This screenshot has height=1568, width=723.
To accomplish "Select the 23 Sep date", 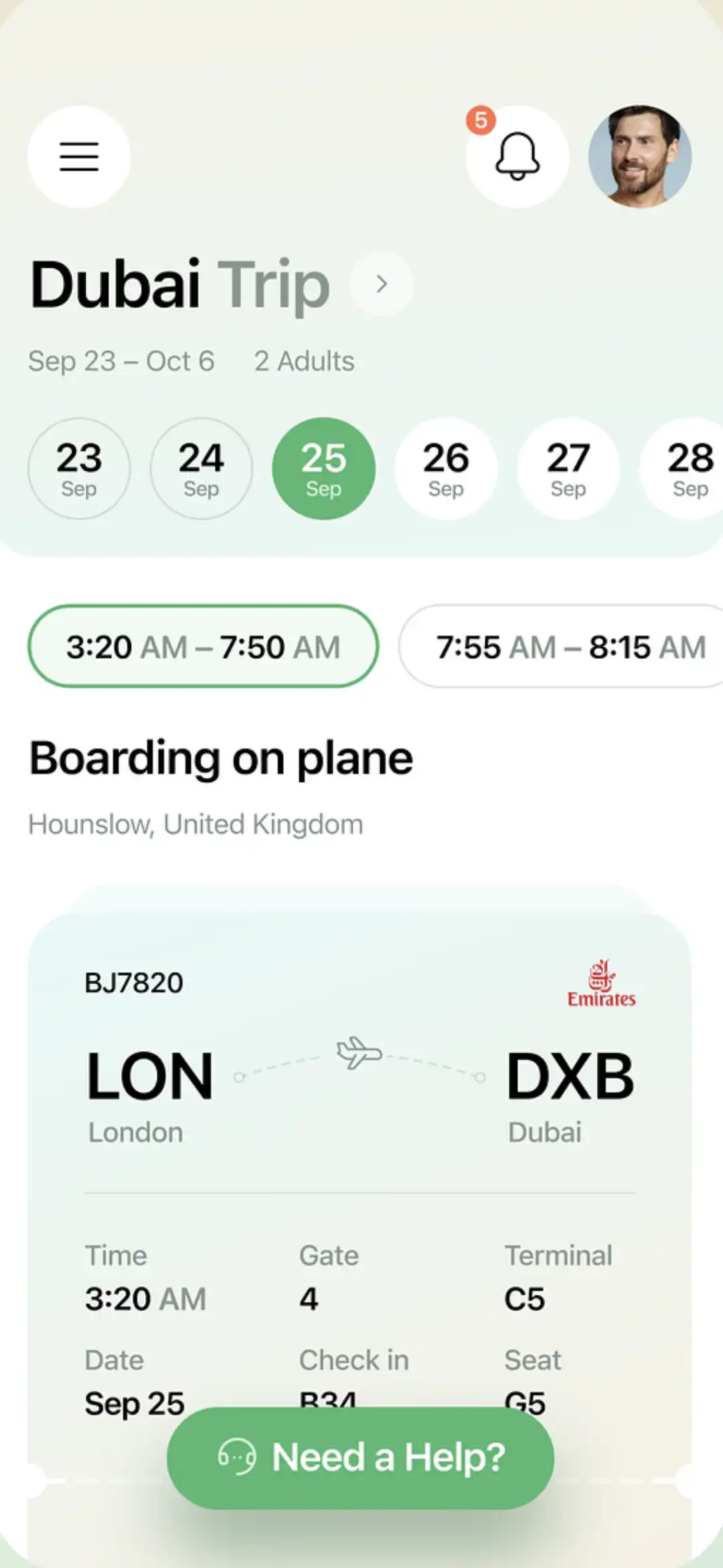I will click(79, 469).
